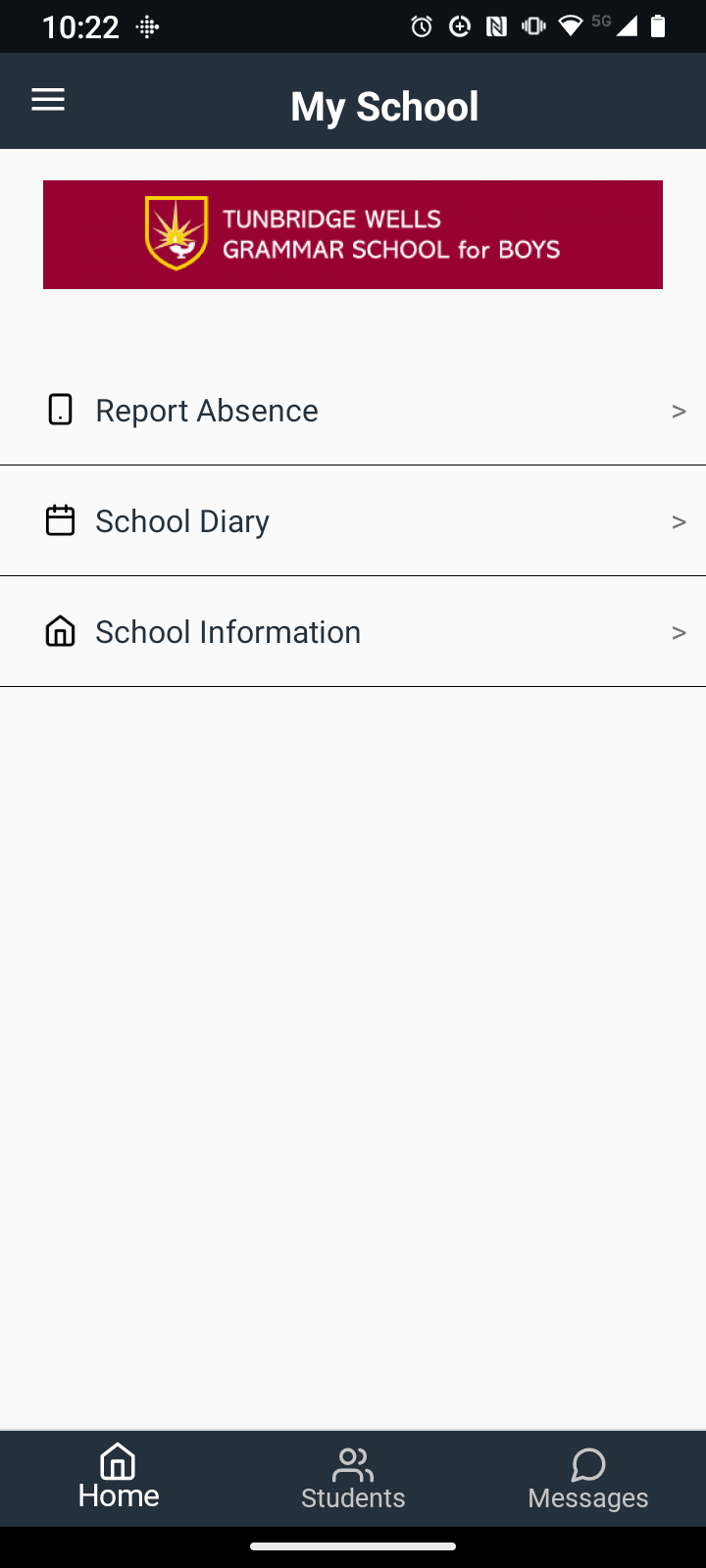Switch to the Students tab
706x1568 pixels.
point(353,1478)
